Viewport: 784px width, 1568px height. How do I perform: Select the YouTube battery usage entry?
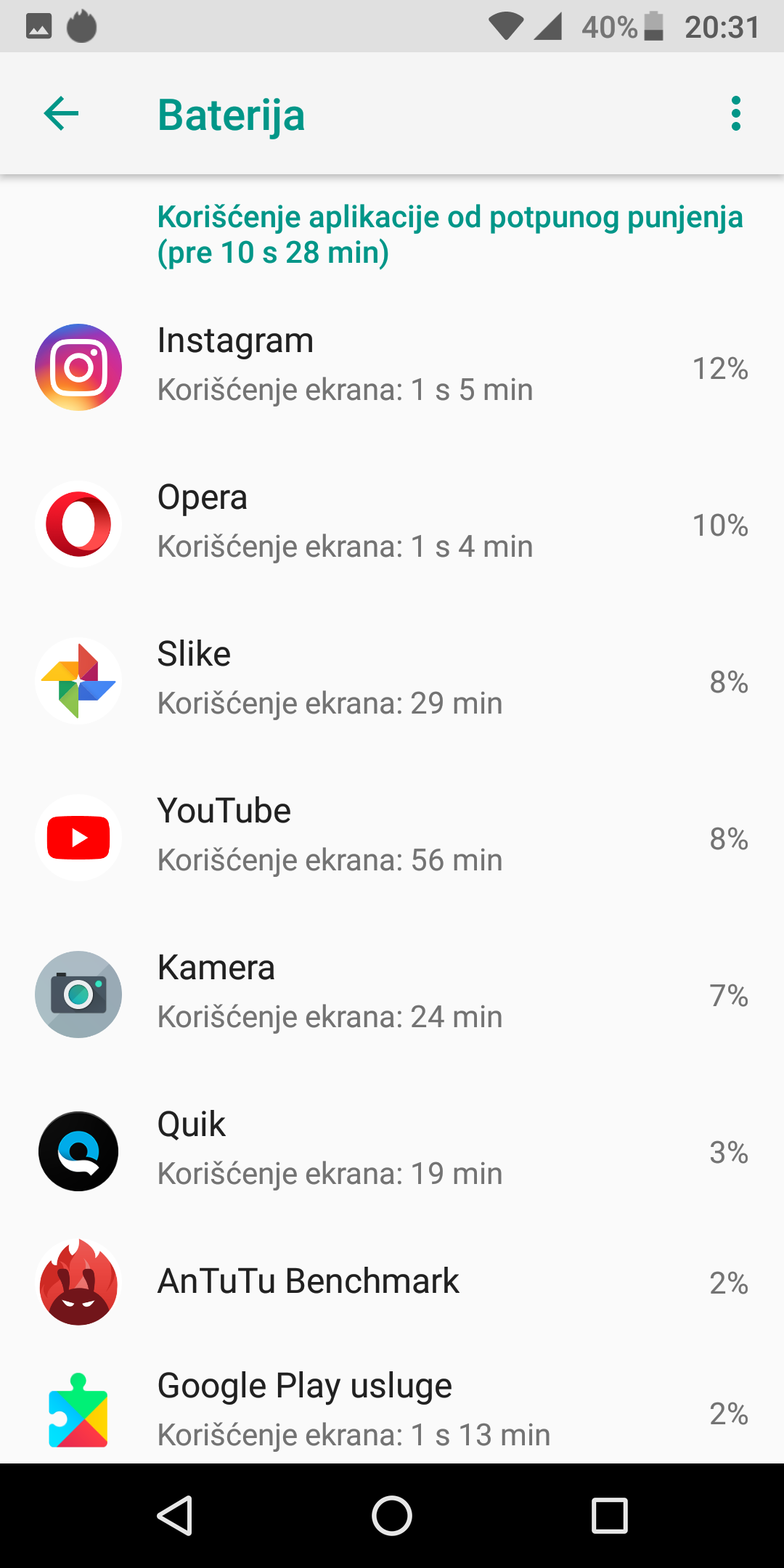click(x=392, y=838)
